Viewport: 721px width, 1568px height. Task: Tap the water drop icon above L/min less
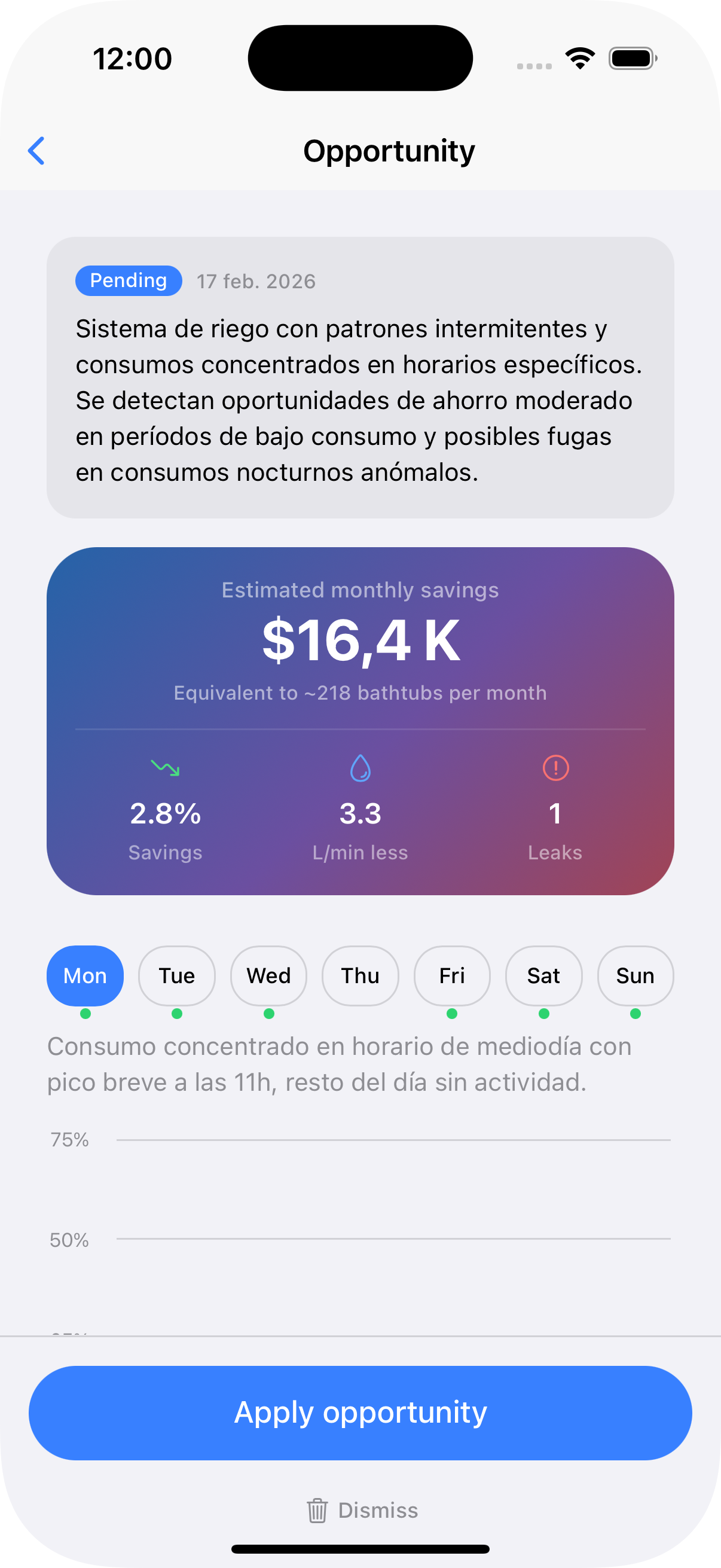[361, 768]
